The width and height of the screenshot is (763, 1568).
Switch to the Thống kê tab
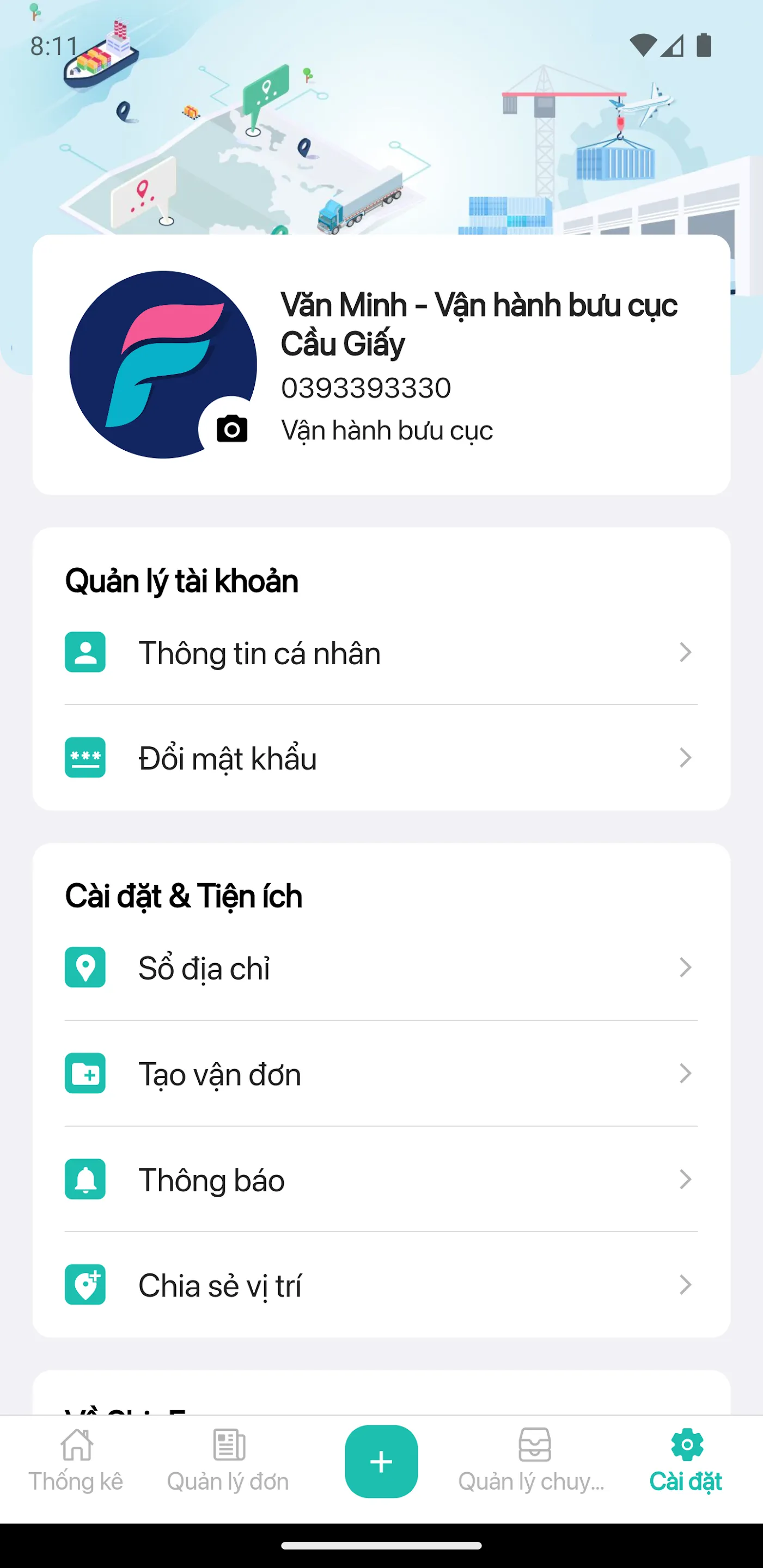[77, 1461]
